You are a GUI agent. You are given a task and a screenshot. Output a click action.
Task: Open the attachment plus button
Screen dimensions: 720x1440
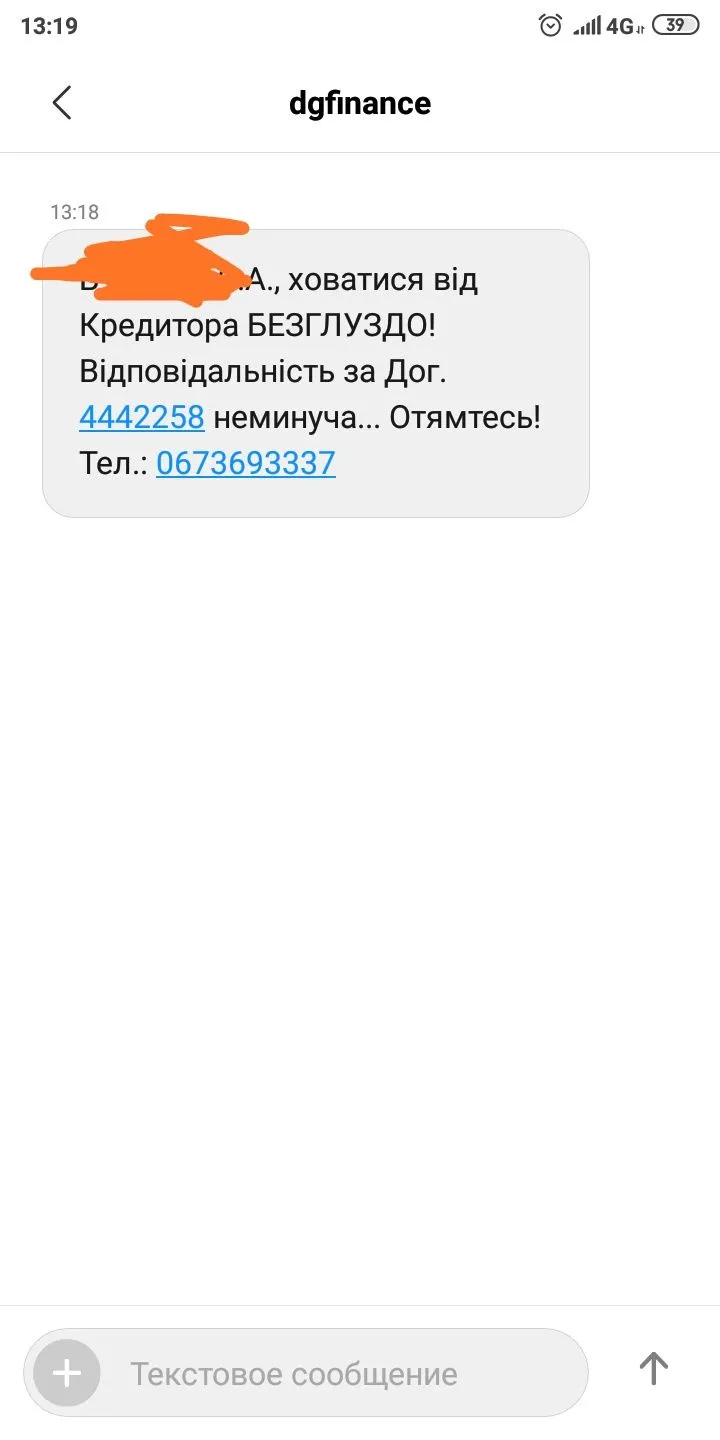(x=67, y=1373)
